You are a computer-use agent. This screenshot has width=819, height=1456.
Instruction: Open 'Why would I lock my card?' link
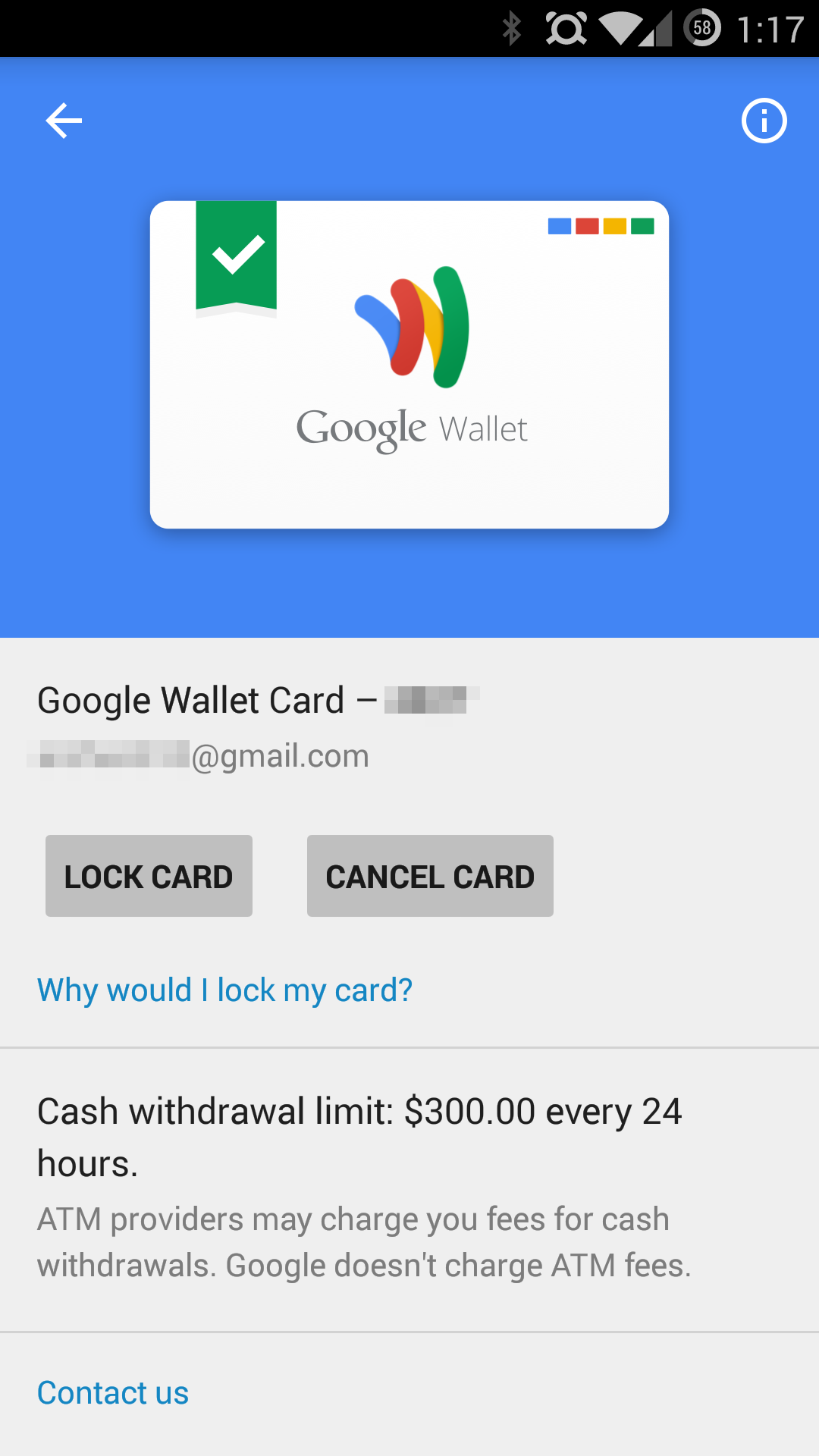tap(224, 990)
